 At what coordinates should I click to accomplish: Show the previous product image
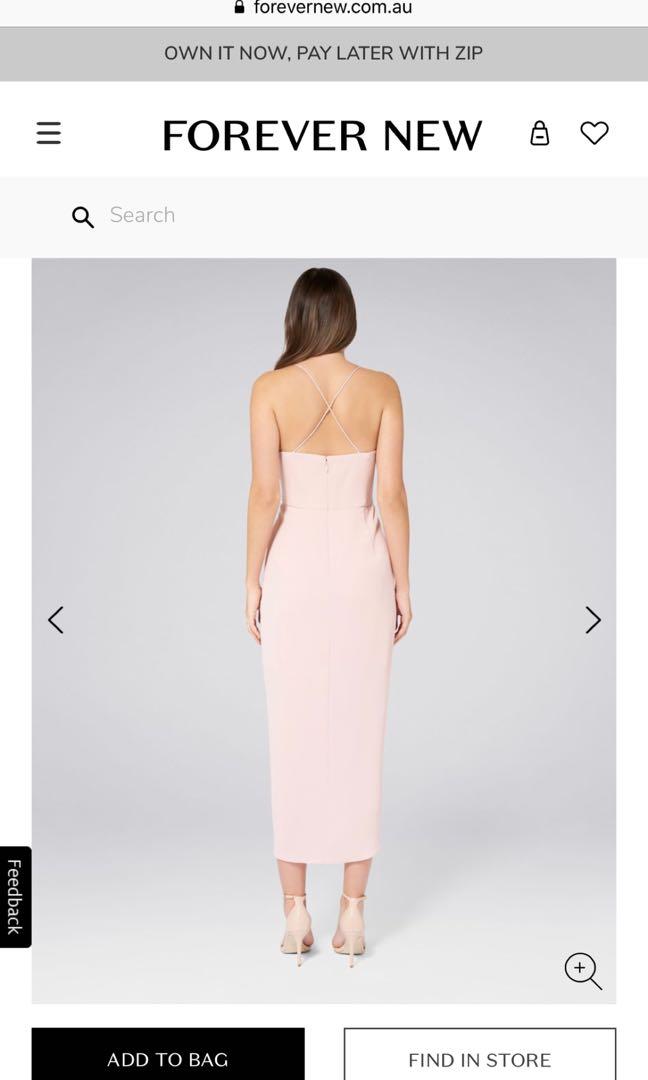pyautogui.click(x=56, y=620)
